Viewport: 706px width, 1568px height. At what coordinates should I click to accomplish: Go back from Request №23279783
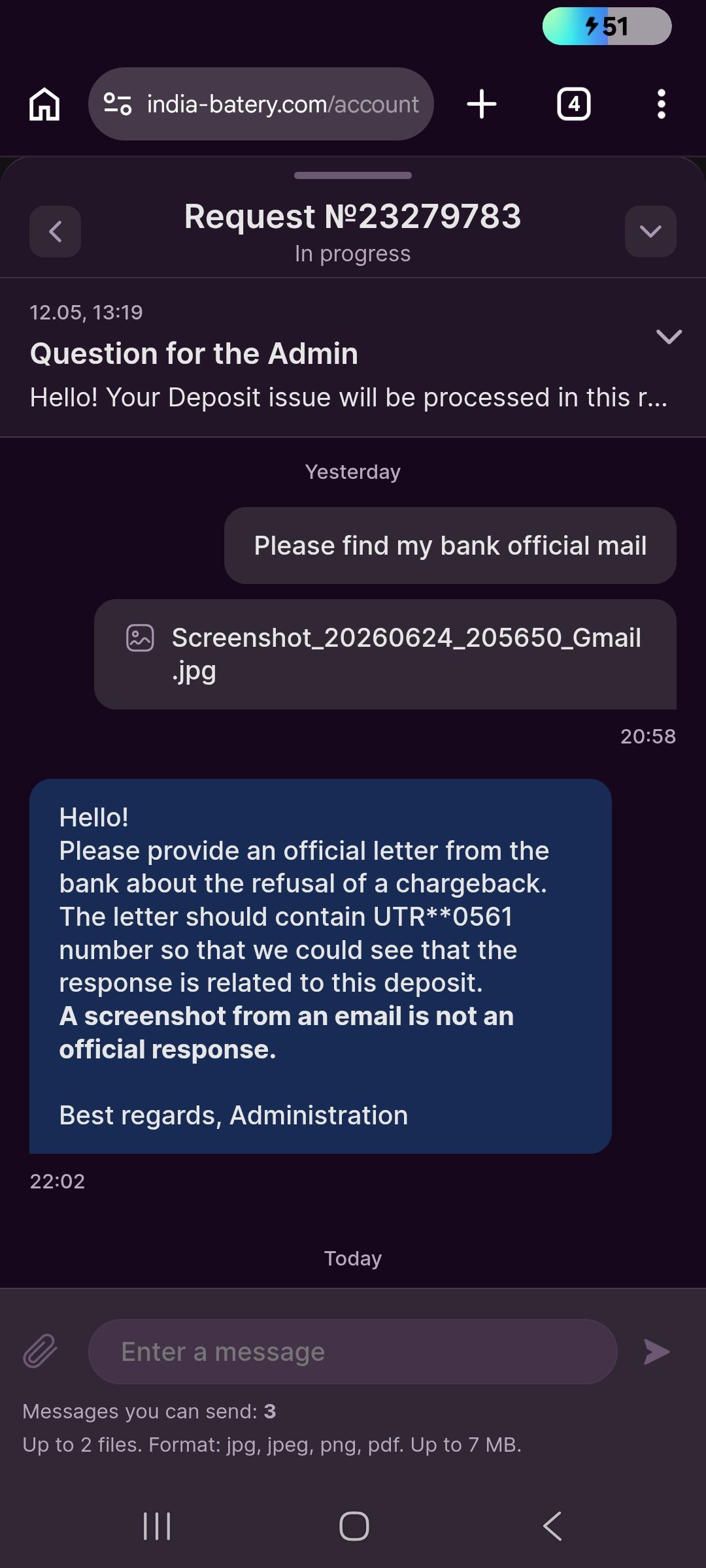pyautogui.click(x=55, y=231)
